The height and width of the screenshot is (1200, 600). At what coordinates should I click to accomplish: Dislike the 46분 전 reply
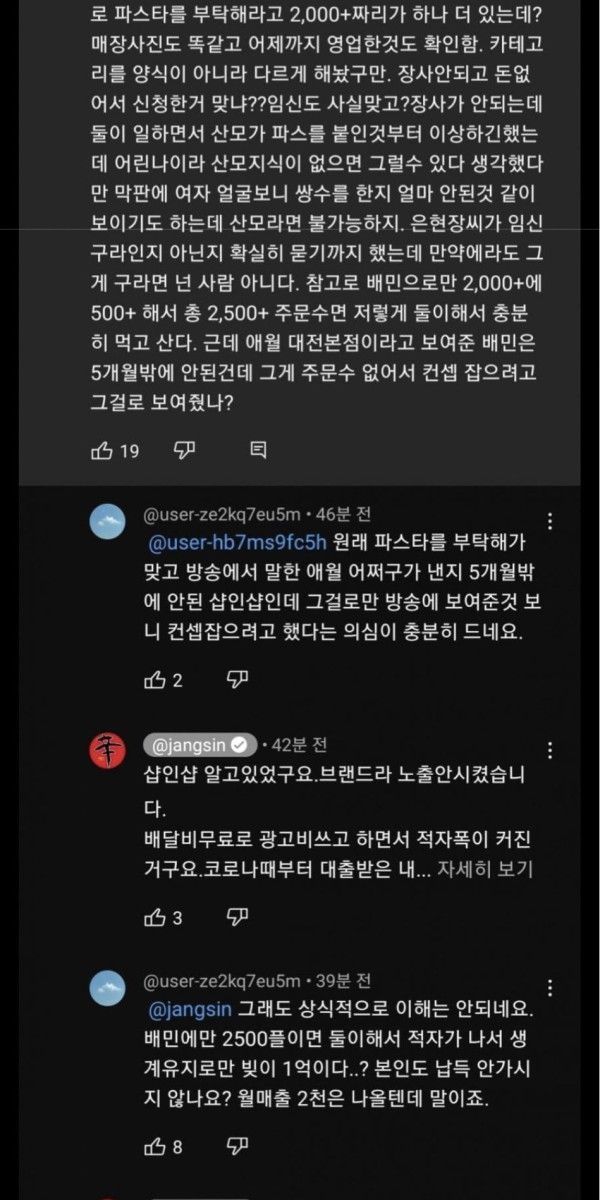[x=236, y=681]
